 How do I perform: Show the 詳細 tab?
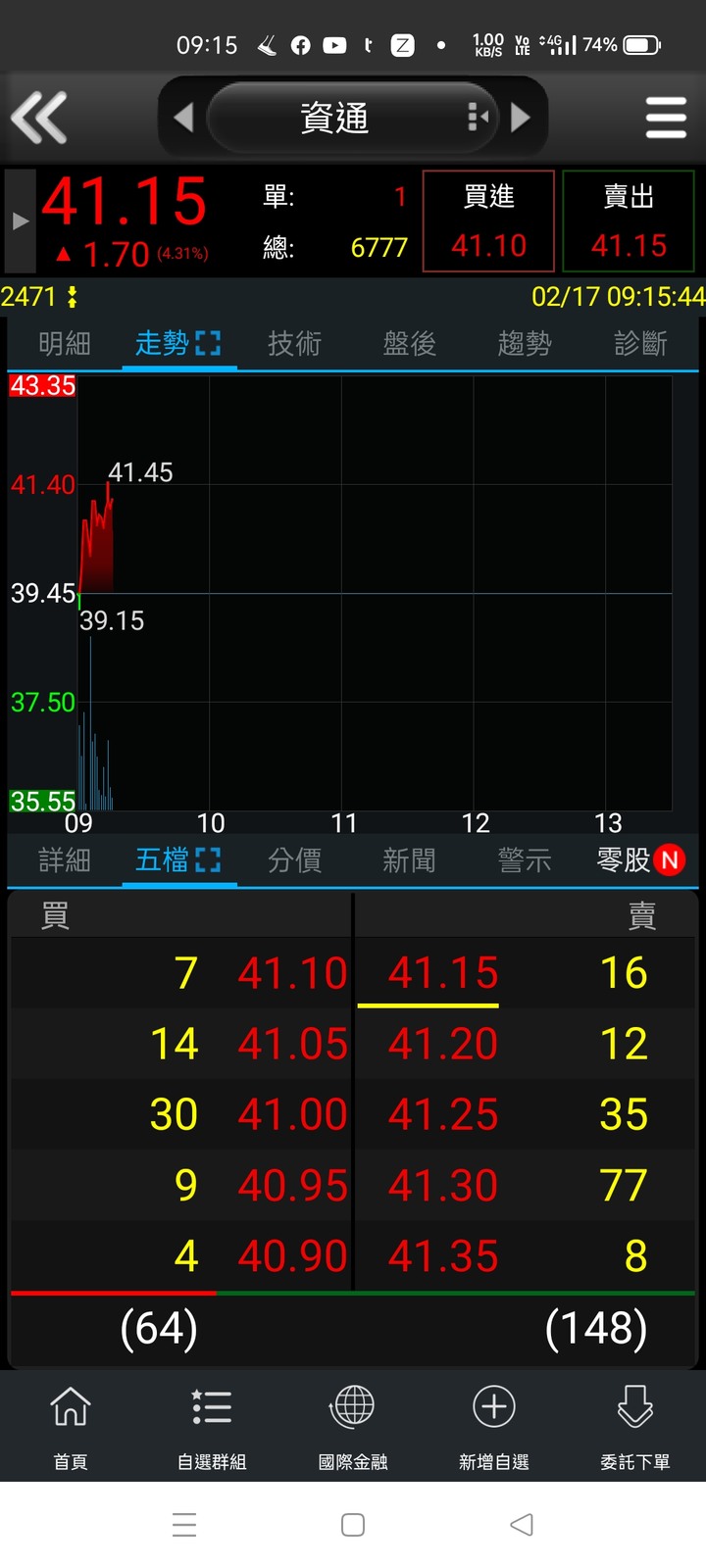click(x=65, y=860)
